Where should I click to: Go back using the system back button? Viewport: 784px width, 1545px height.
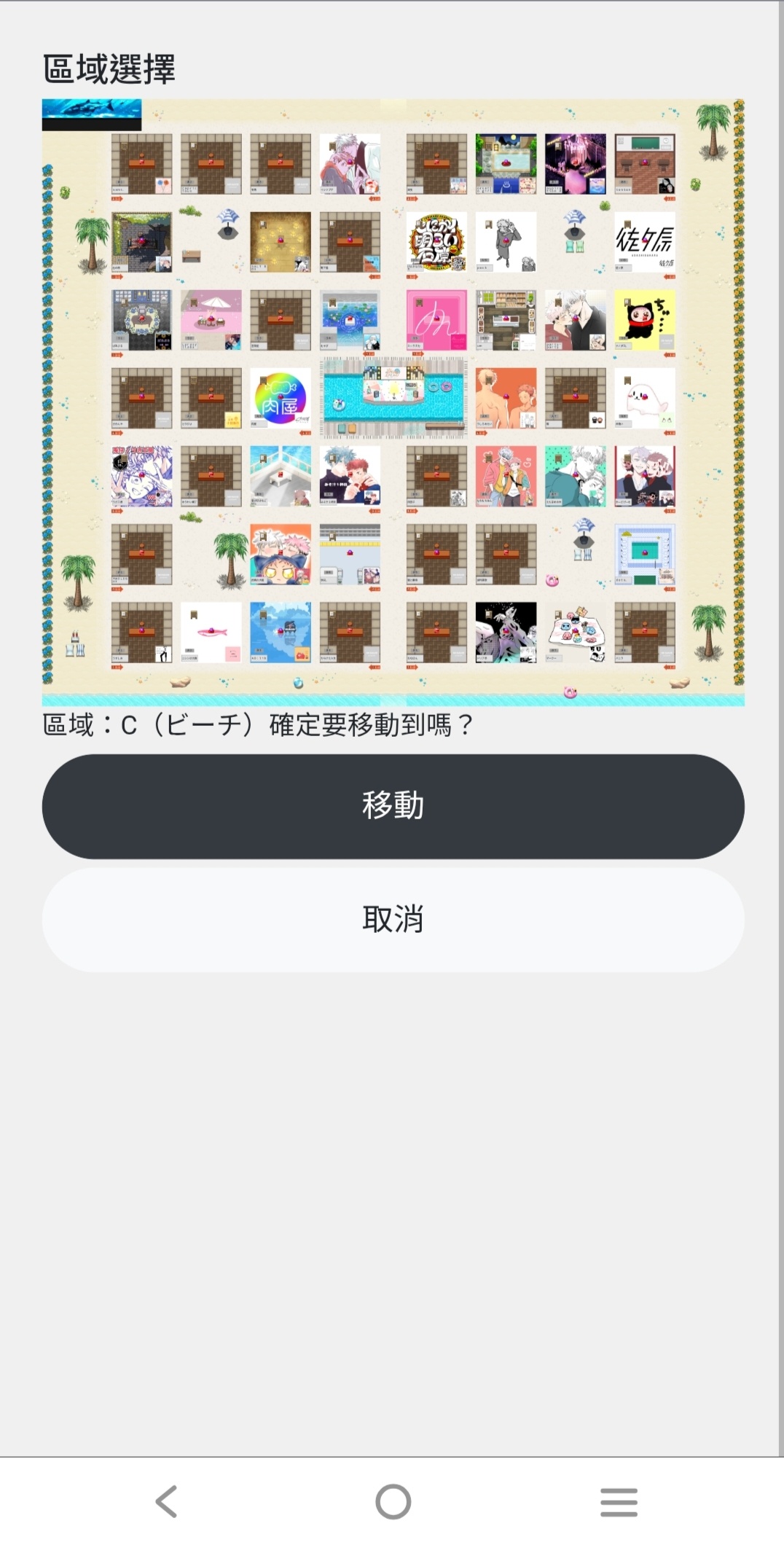tap(166, 1501)
